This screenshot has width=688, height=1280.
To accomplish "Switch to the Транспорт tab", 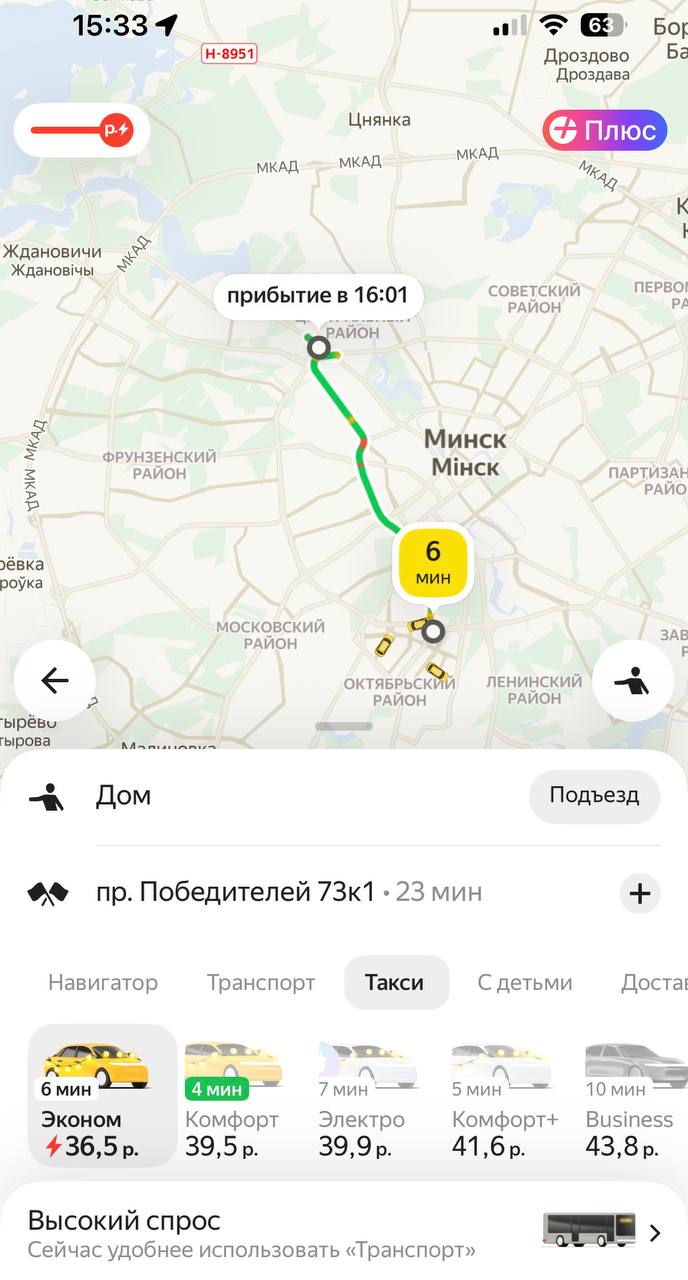I will click(x=261, y=983).
